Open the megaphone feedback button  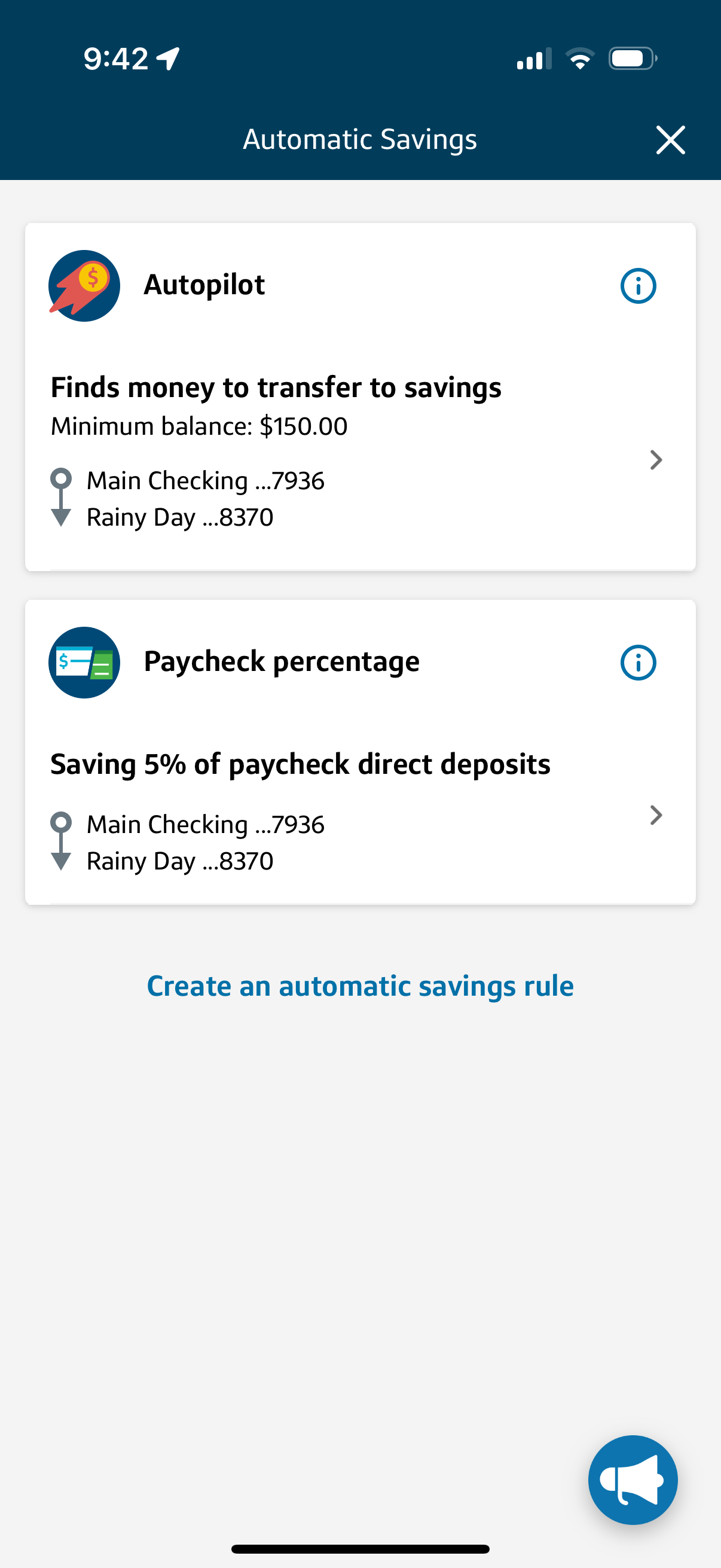pos(632,1479)
